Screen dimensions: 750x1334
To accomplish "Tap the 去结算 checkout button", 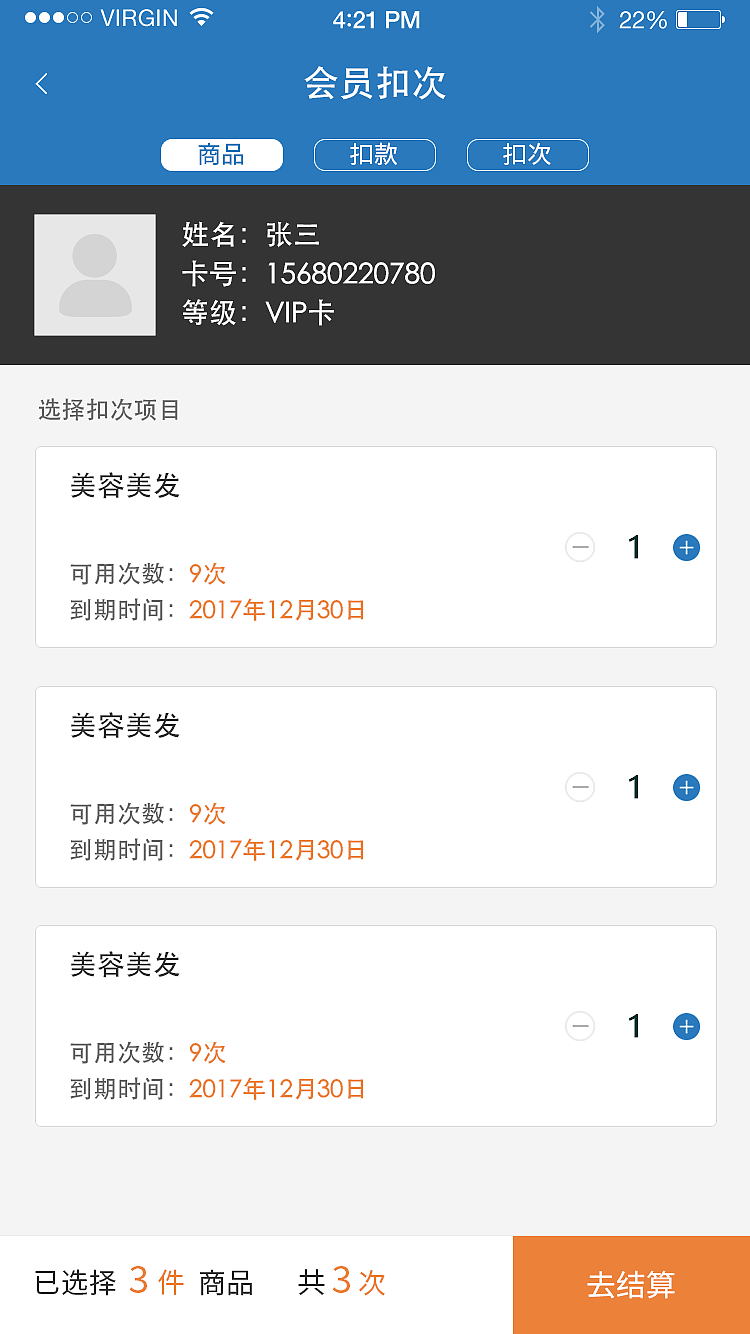I will click(631, 1284).
